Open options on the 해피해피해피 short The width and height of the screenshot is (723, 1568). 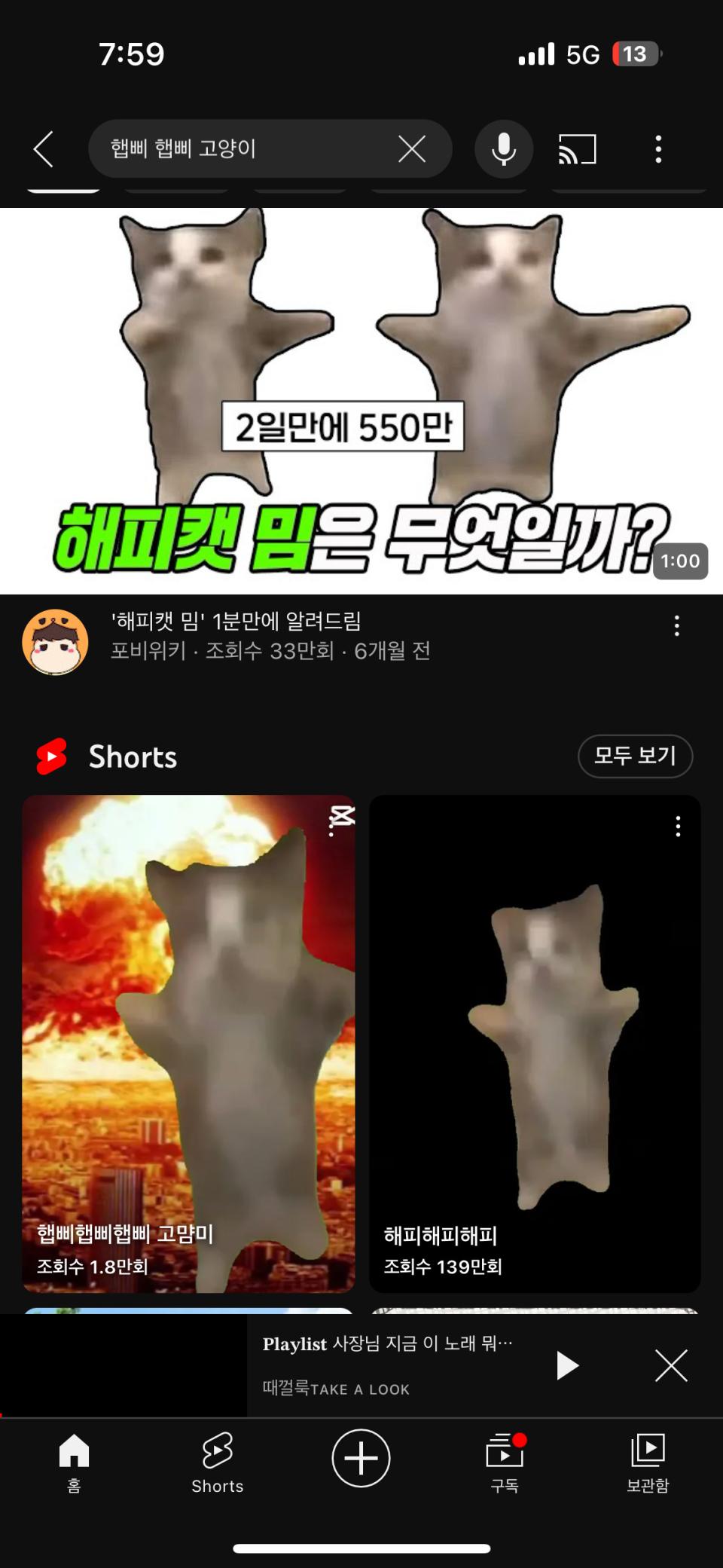coord(678,827)
